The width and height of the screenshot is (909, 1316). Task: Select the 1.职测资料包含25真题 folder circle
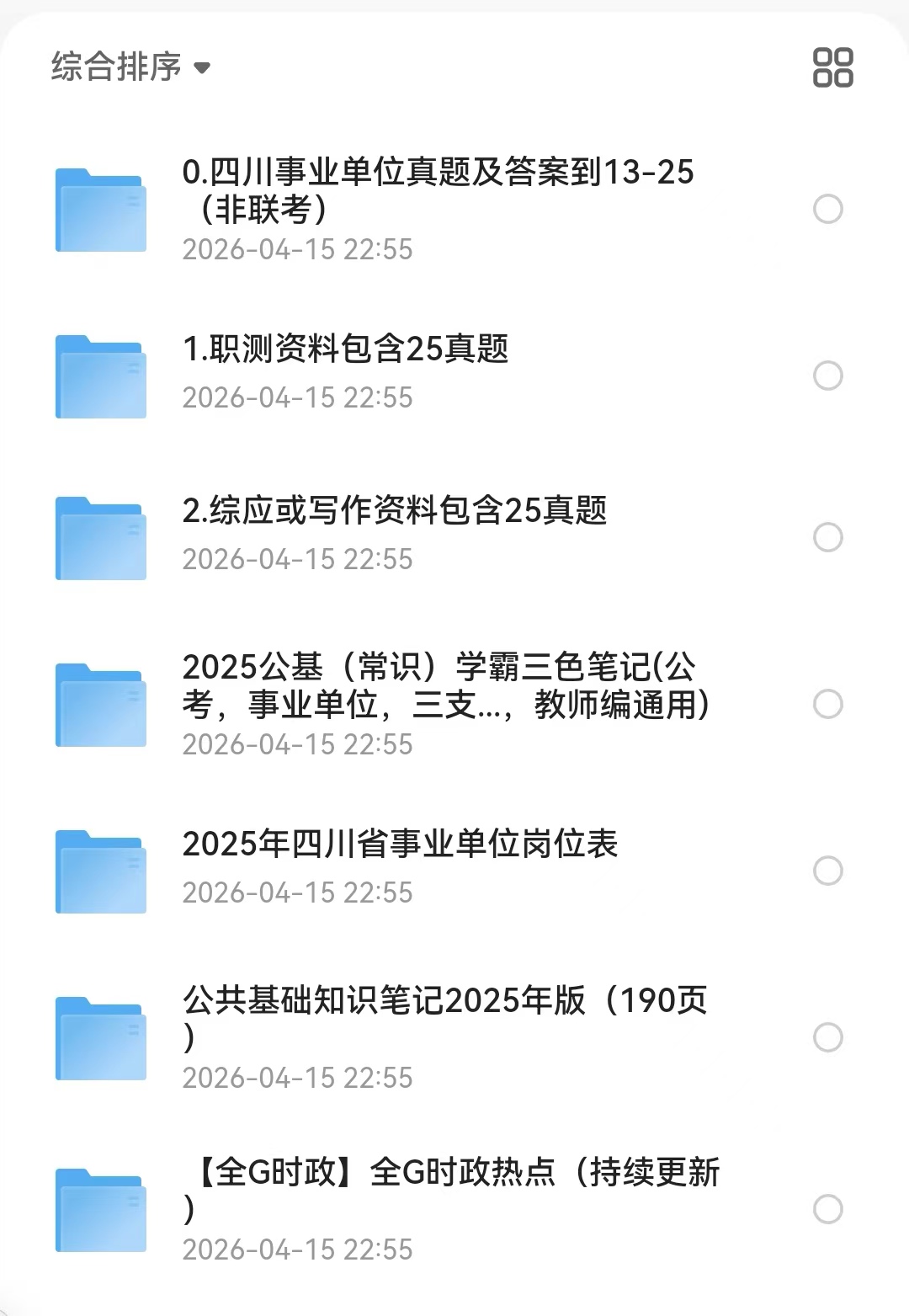[827, 376]
